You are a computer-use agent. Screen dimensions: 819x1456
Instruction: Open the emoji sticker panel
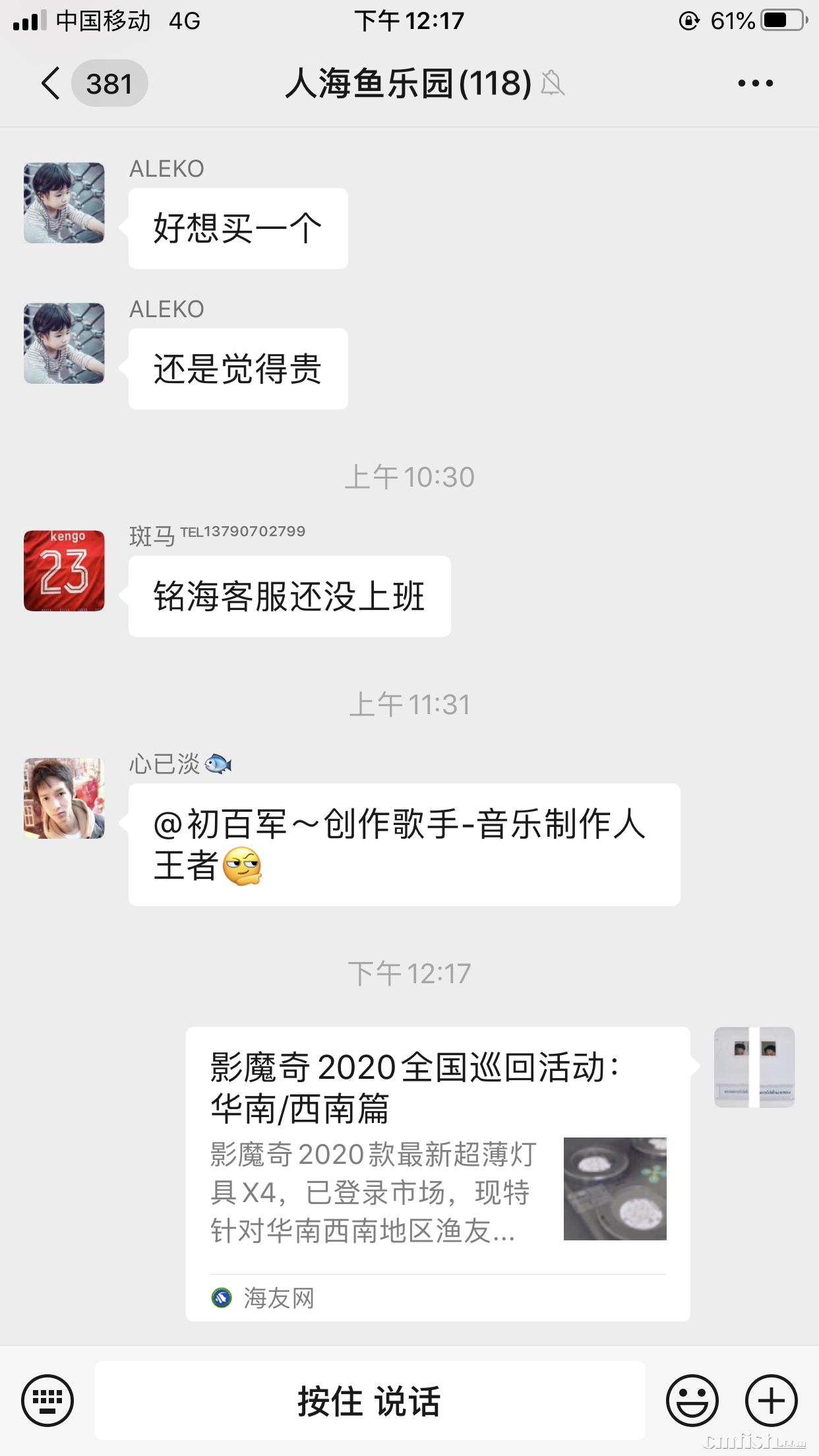click(x=692, y=1400)
